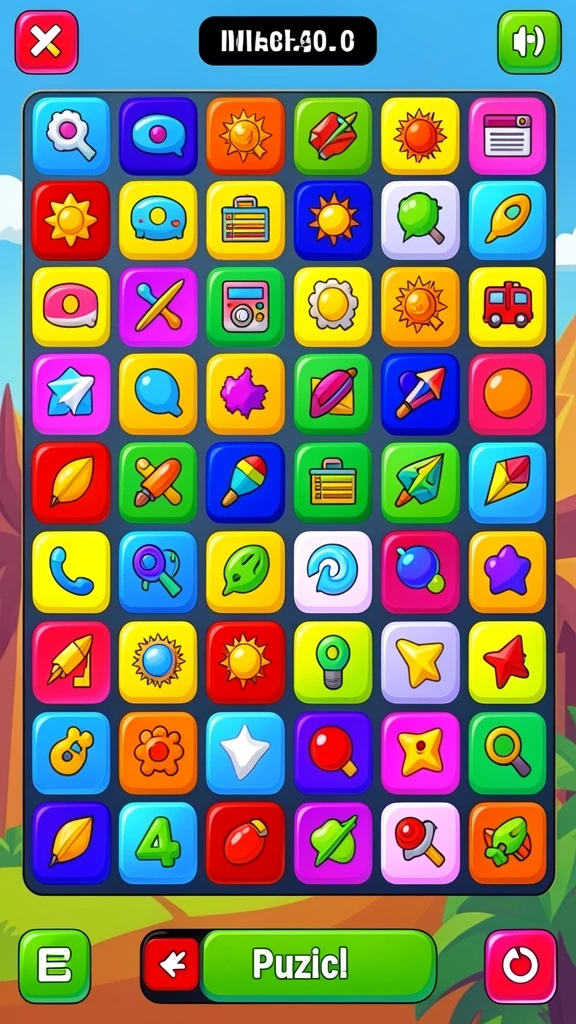Tap the green Puzic! button
This screenshot has height=1024, width=576.
pos(319,965)
